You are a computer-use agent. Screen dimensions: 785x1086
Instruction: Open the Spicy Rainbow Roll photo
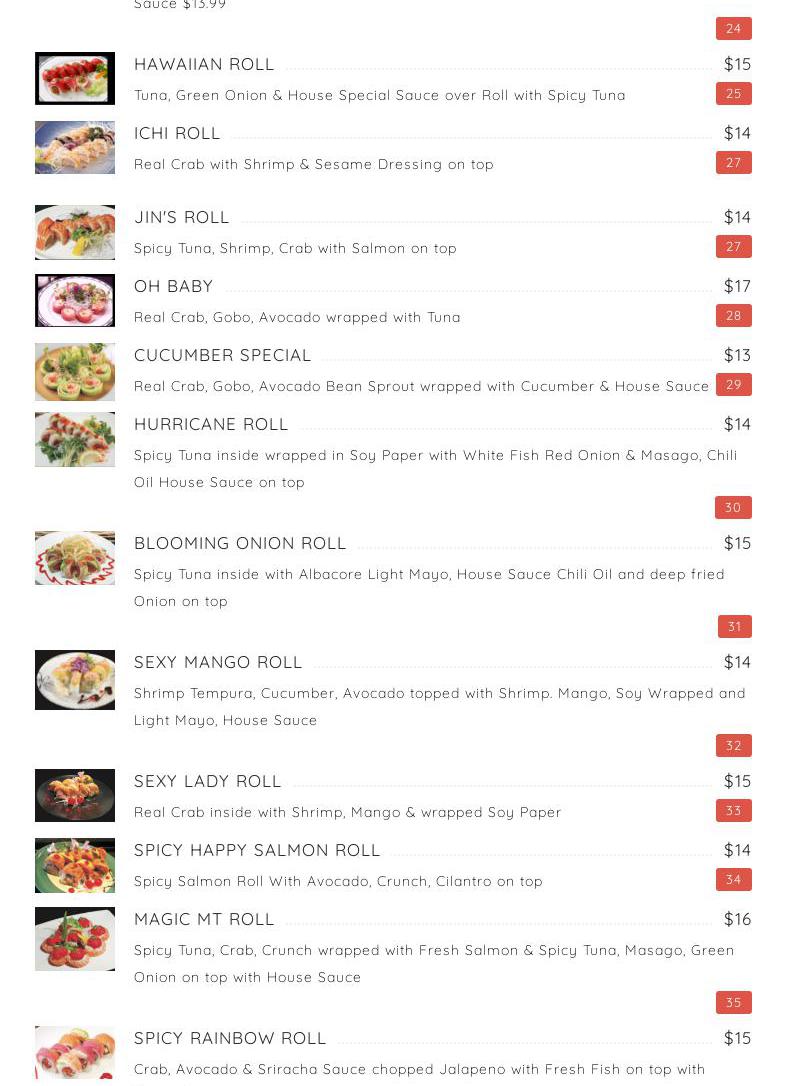pos(75,1052)
